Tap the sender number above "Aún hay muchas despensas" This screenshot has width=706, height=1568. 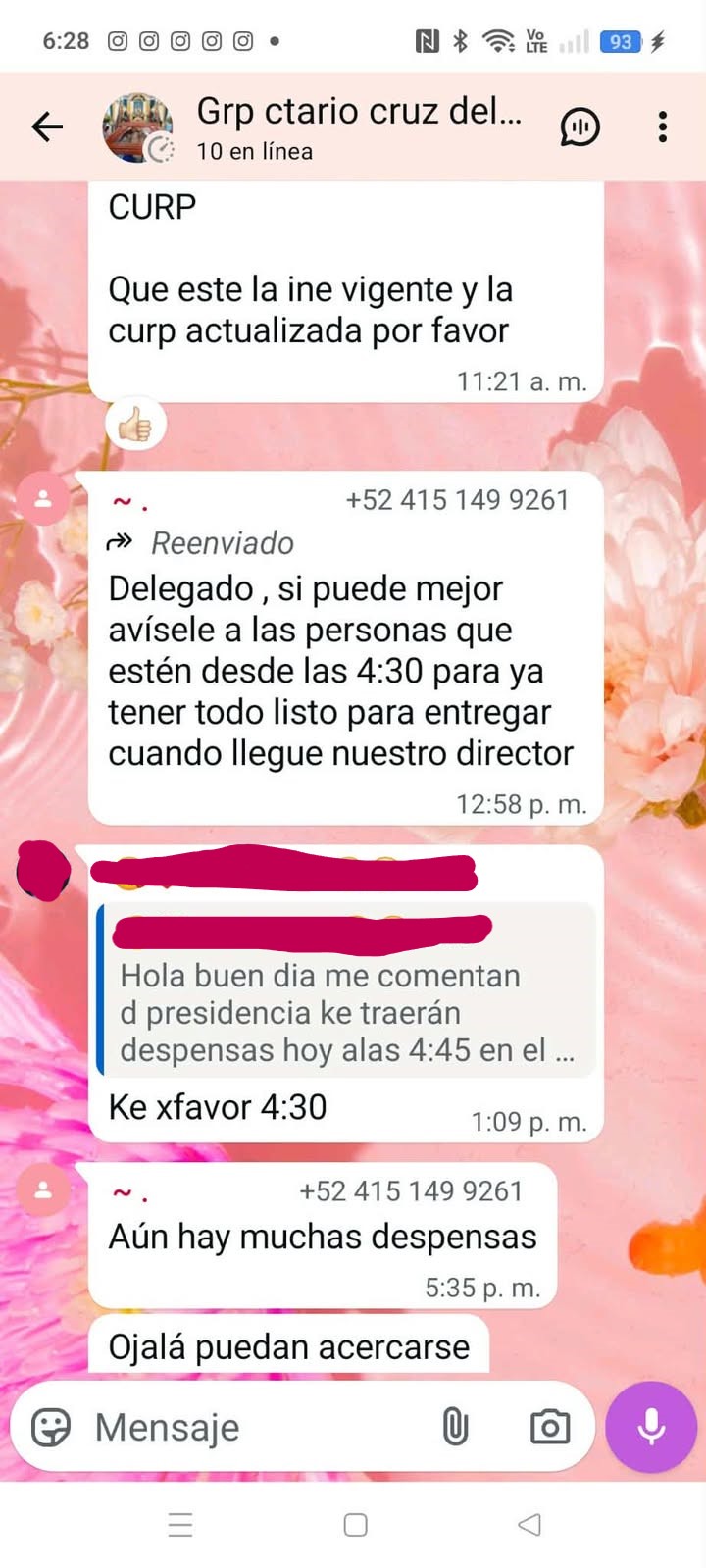tap(410, 1191)
